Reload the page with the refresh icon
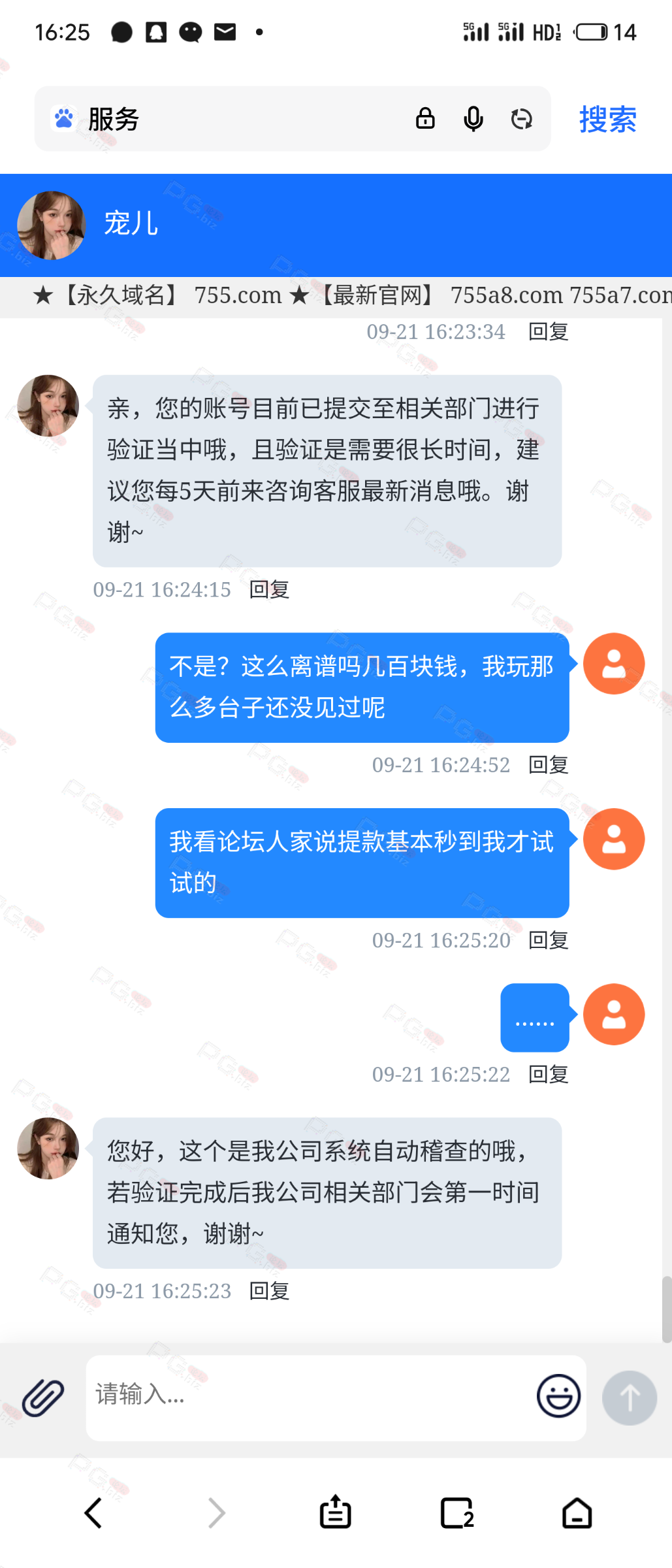 (521, 119)
